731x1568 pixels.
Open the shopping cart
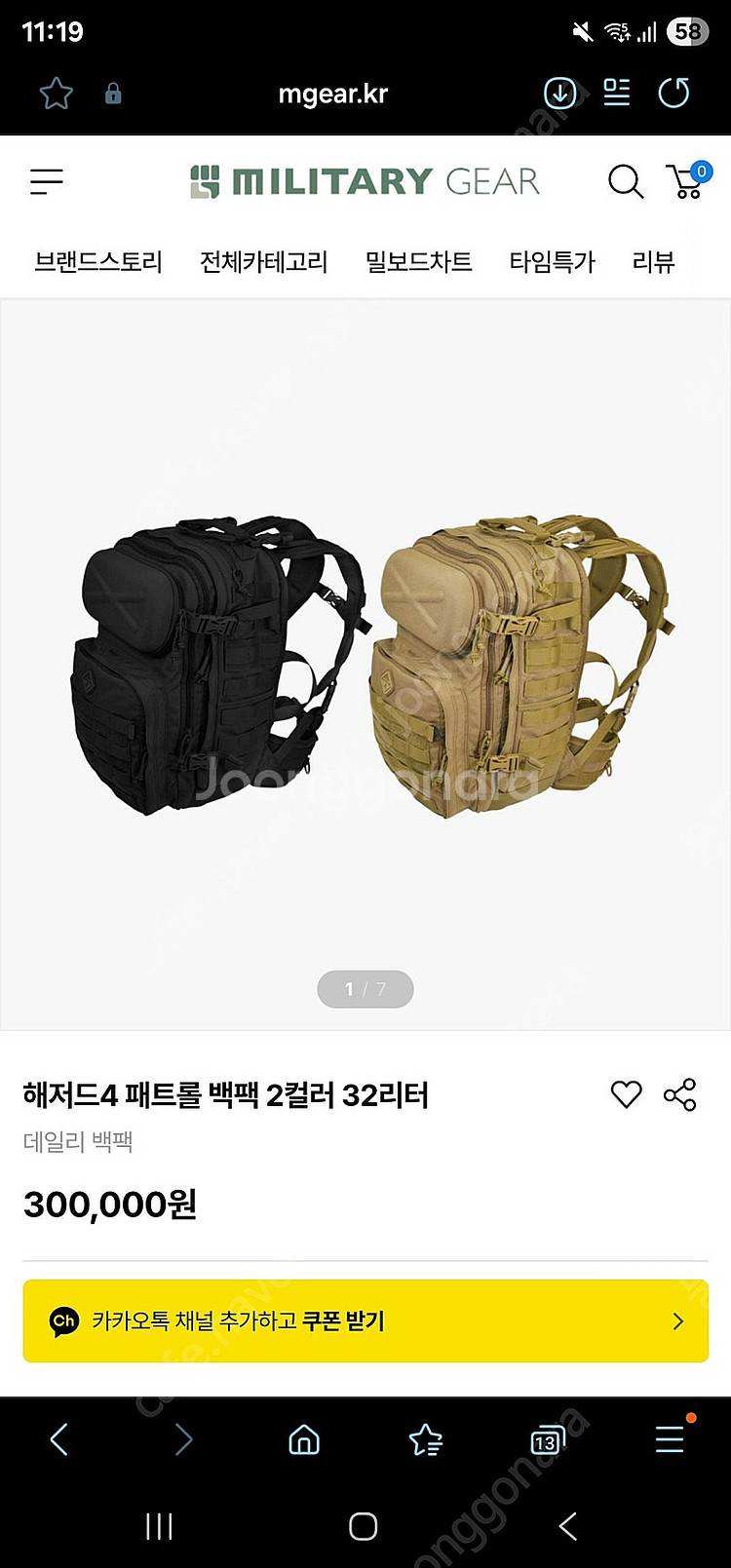coord(688,181)
